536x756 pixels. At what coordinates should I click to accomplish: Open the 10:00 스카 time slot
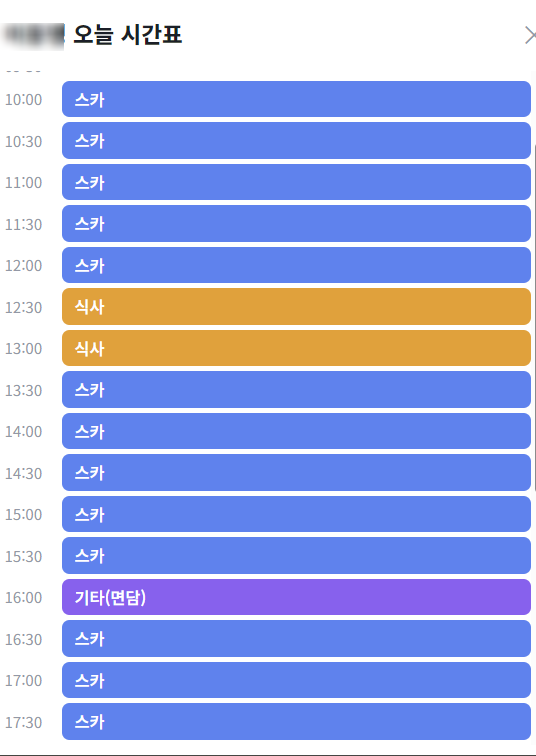[296, 99]
